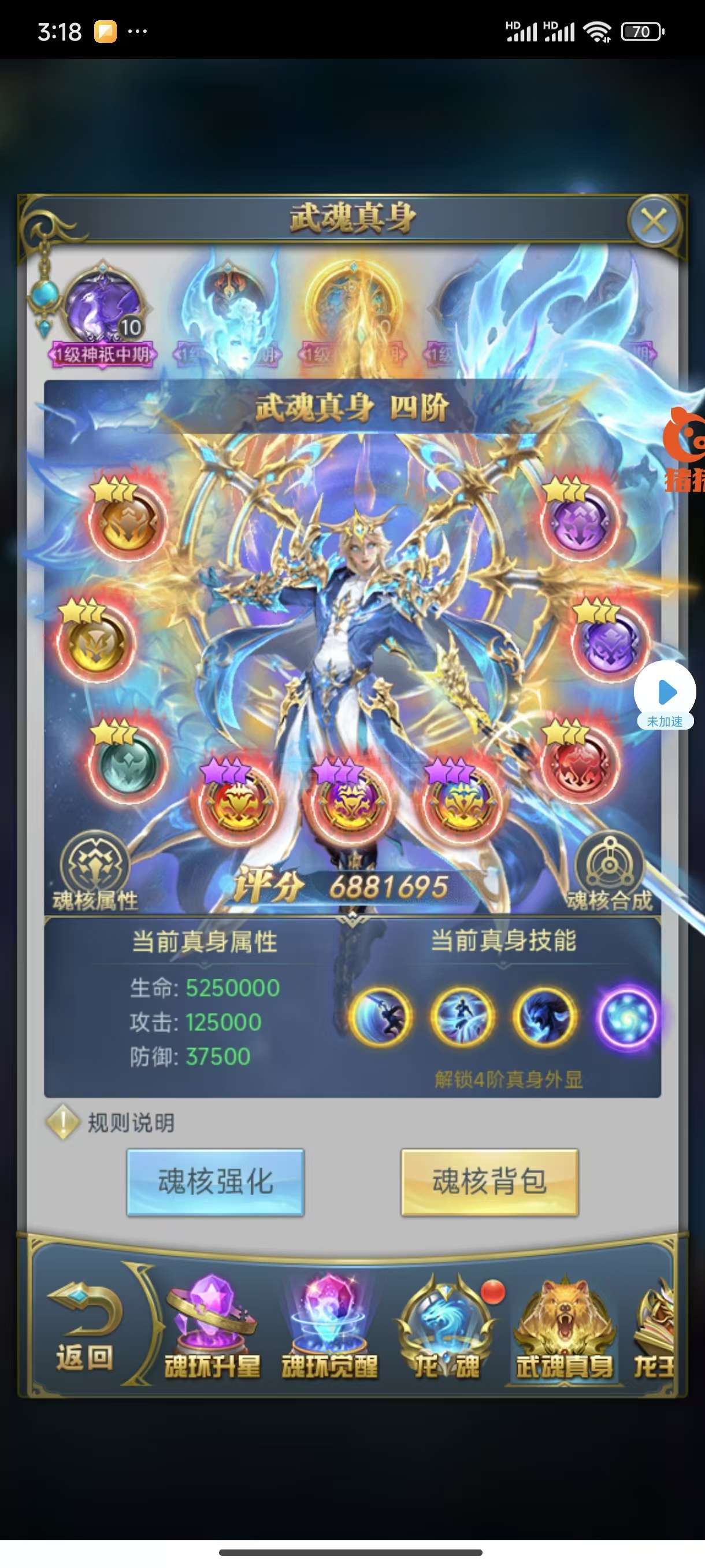Image resolution: width=705 pixels, height=1568 pixels.
Task: Close the 武魂真身 panel
Action: [x=654, y=221]
